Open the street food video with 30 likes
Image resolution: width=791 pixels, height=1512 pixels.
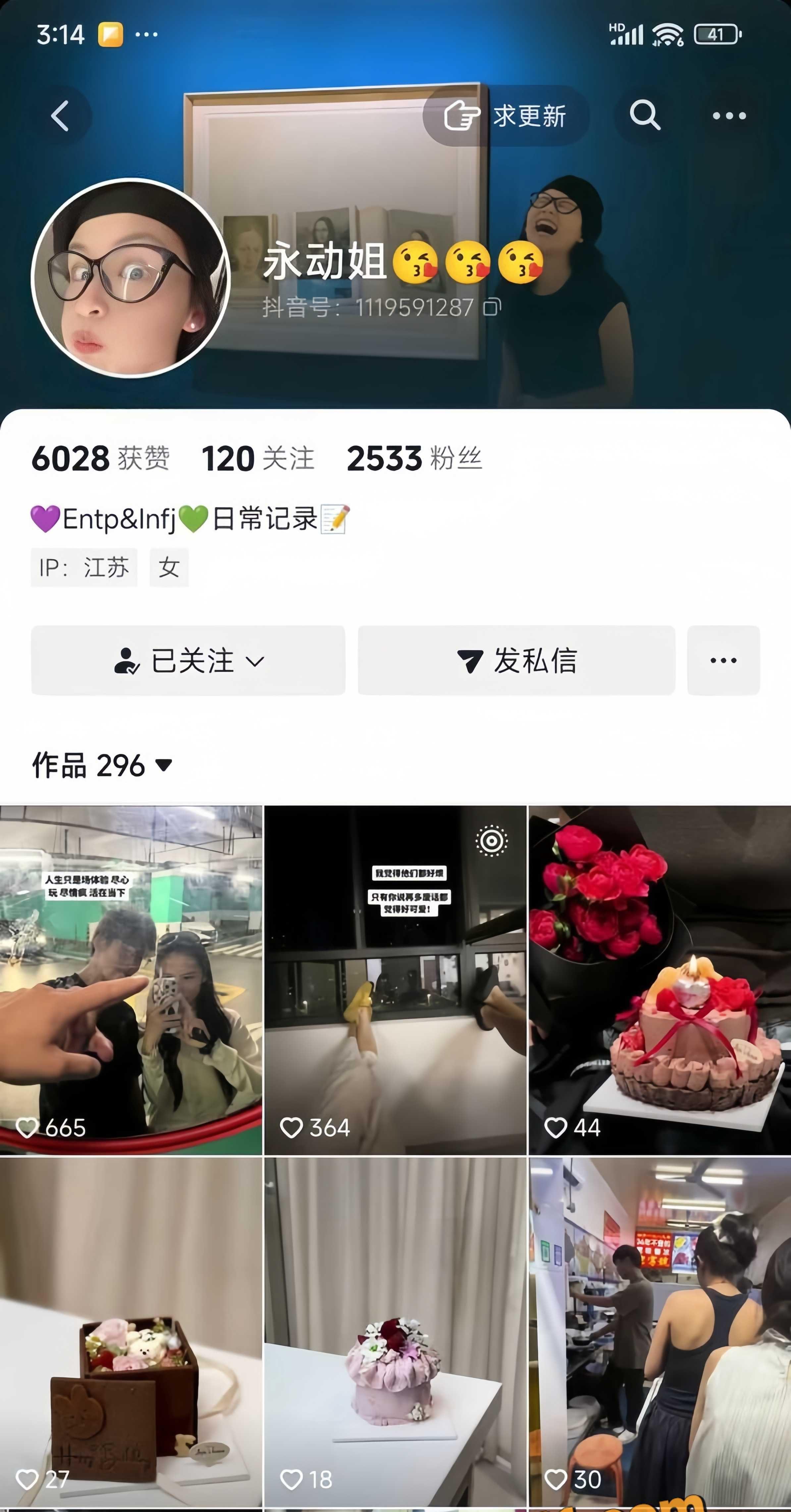pyautogui.click(x=659, y=1333)
